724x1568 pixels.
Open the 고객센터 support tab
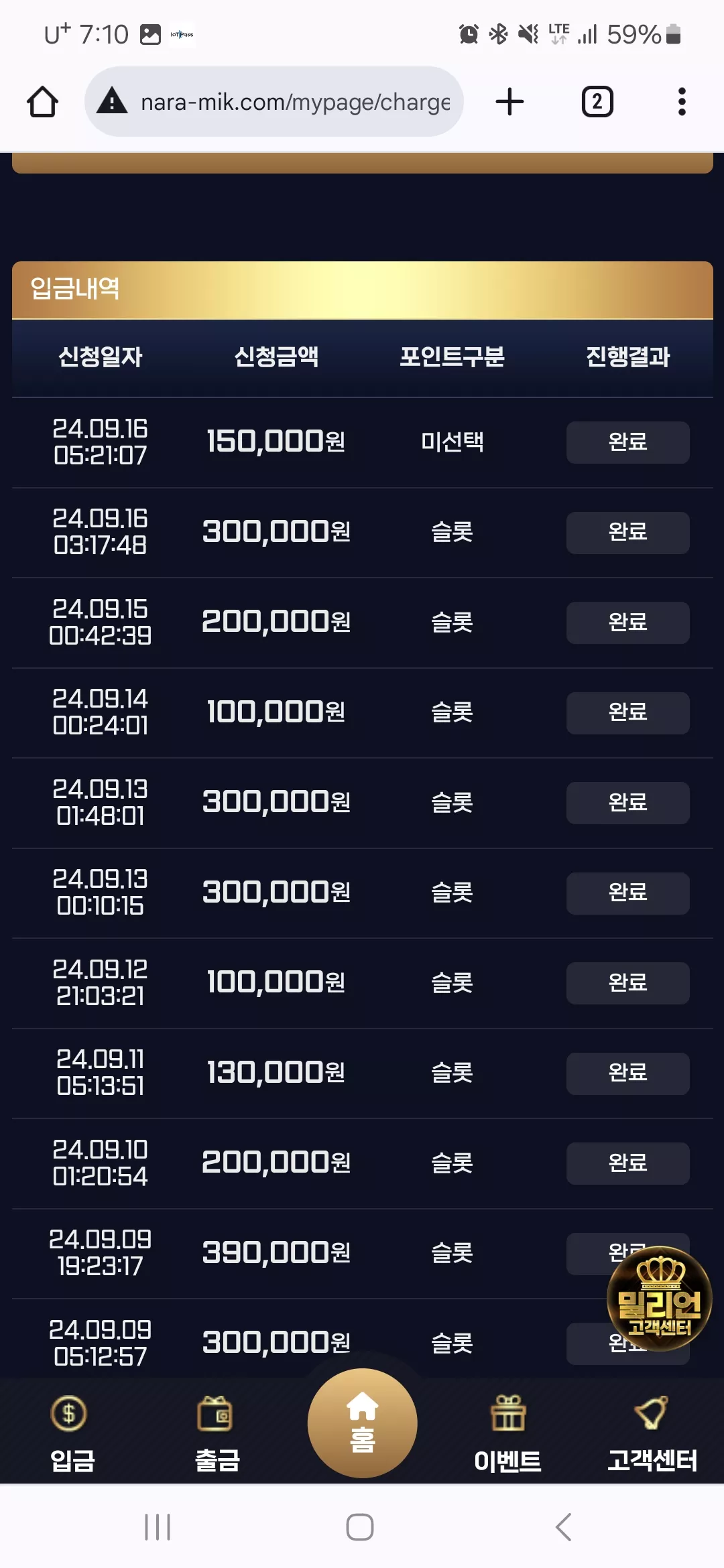[652, 1433]
